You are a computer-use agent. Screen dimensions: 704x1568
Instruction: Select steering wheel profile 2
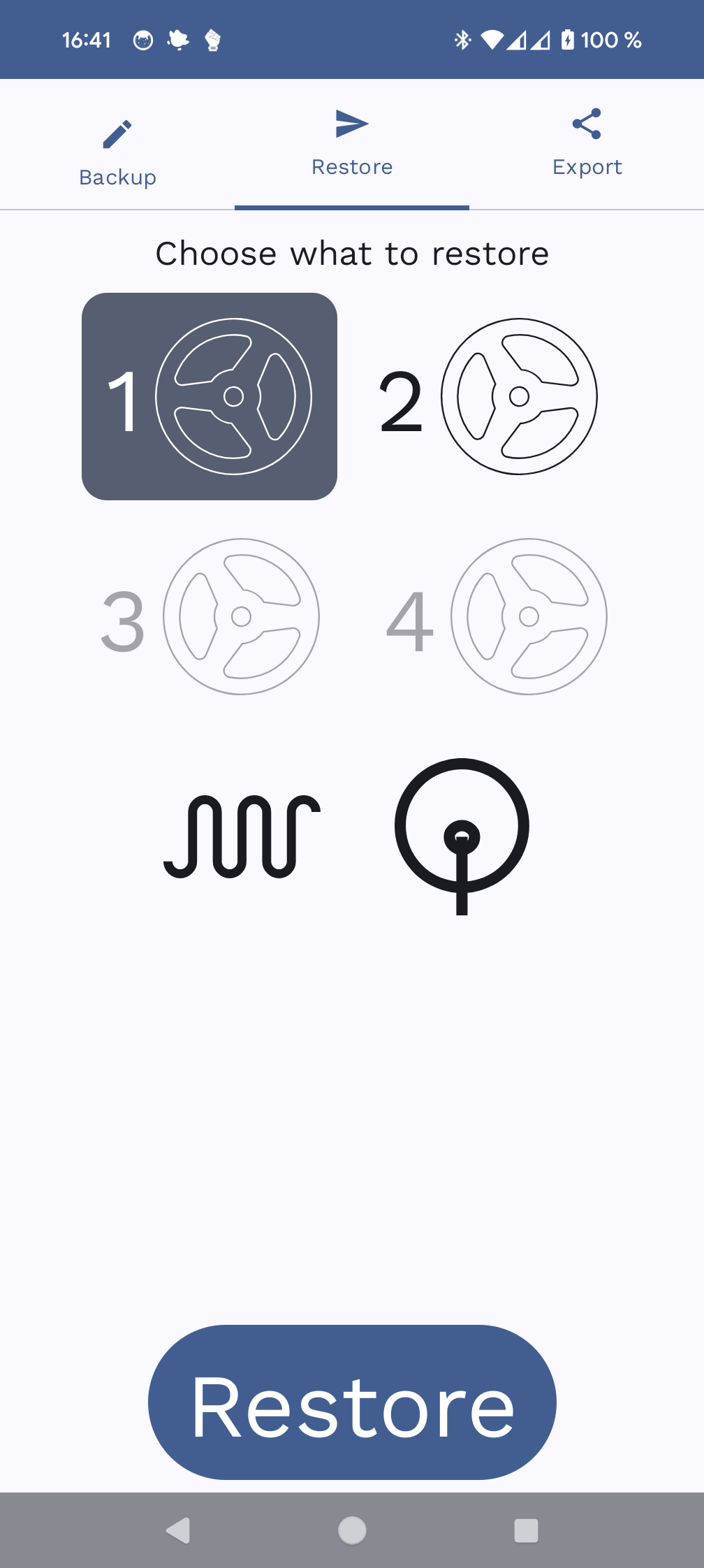[488, 396]
